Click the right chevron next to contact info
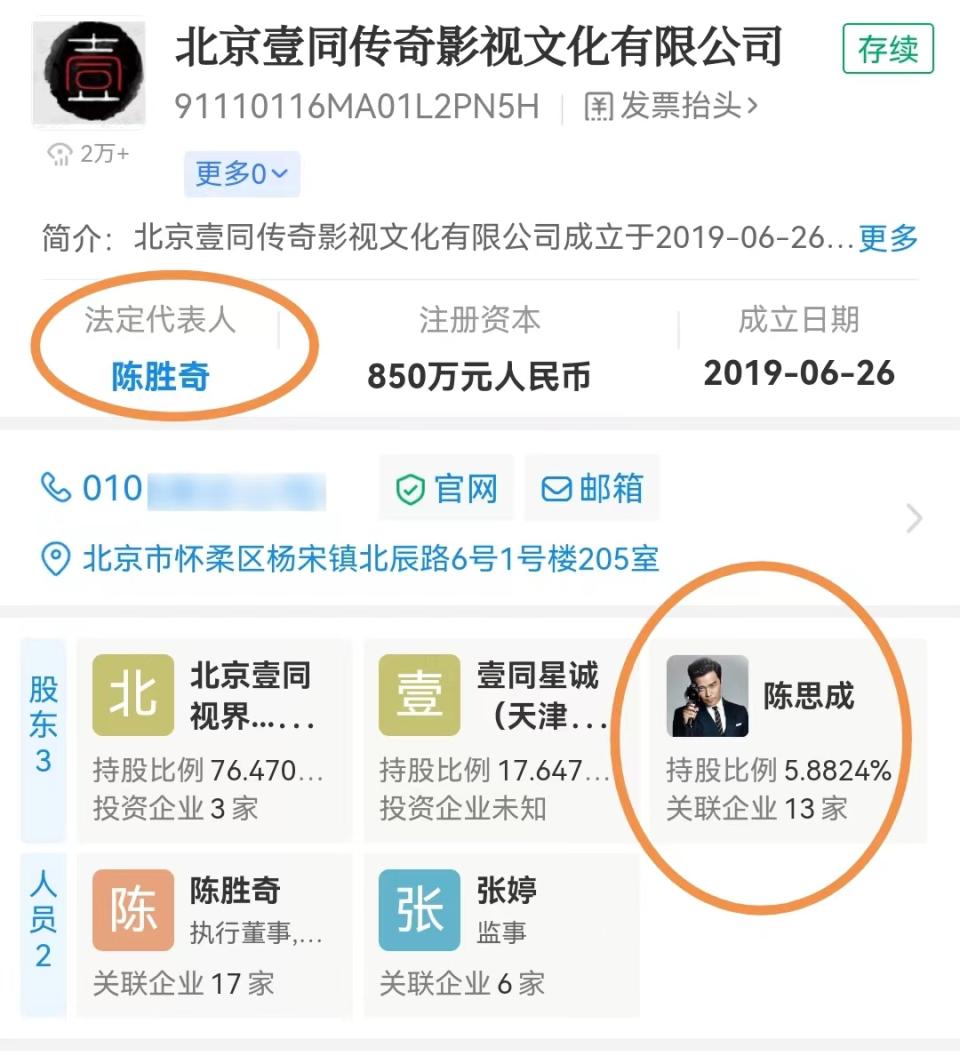960x1056 pixels. [914, 519]
